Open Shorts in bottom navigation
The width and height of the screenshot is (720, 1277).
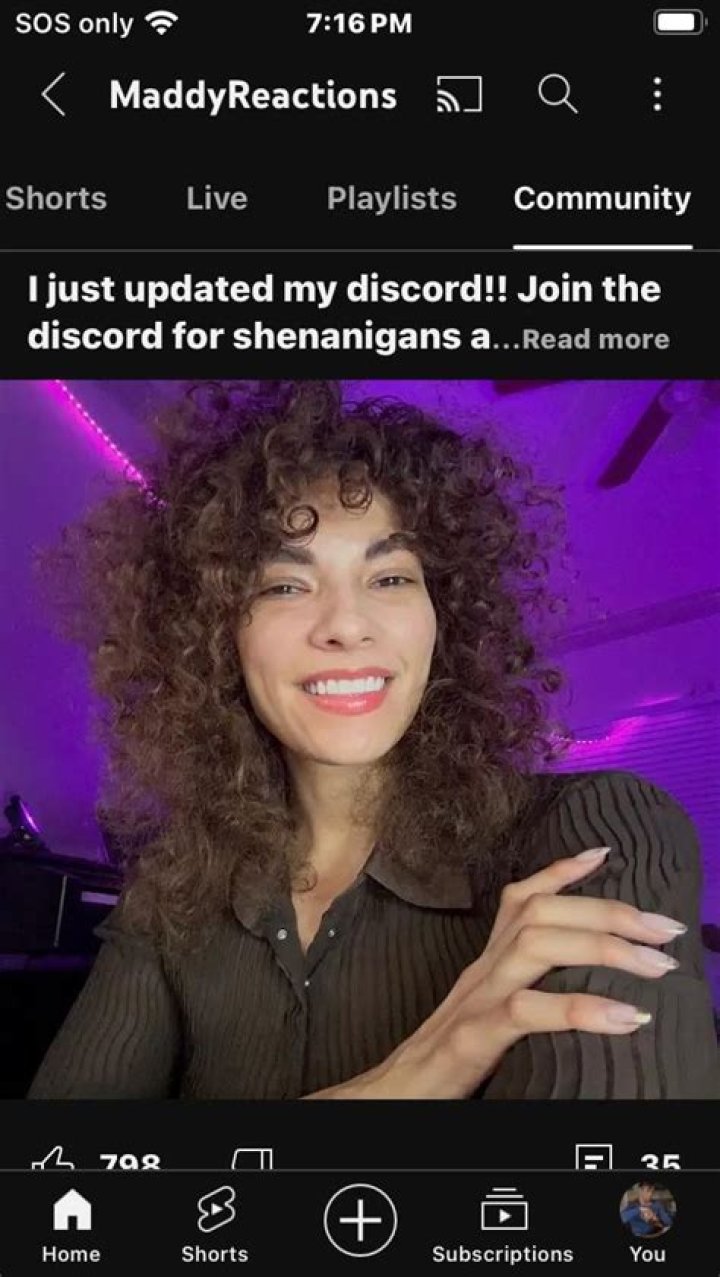pyautogui.click(x=214, y=1225)
